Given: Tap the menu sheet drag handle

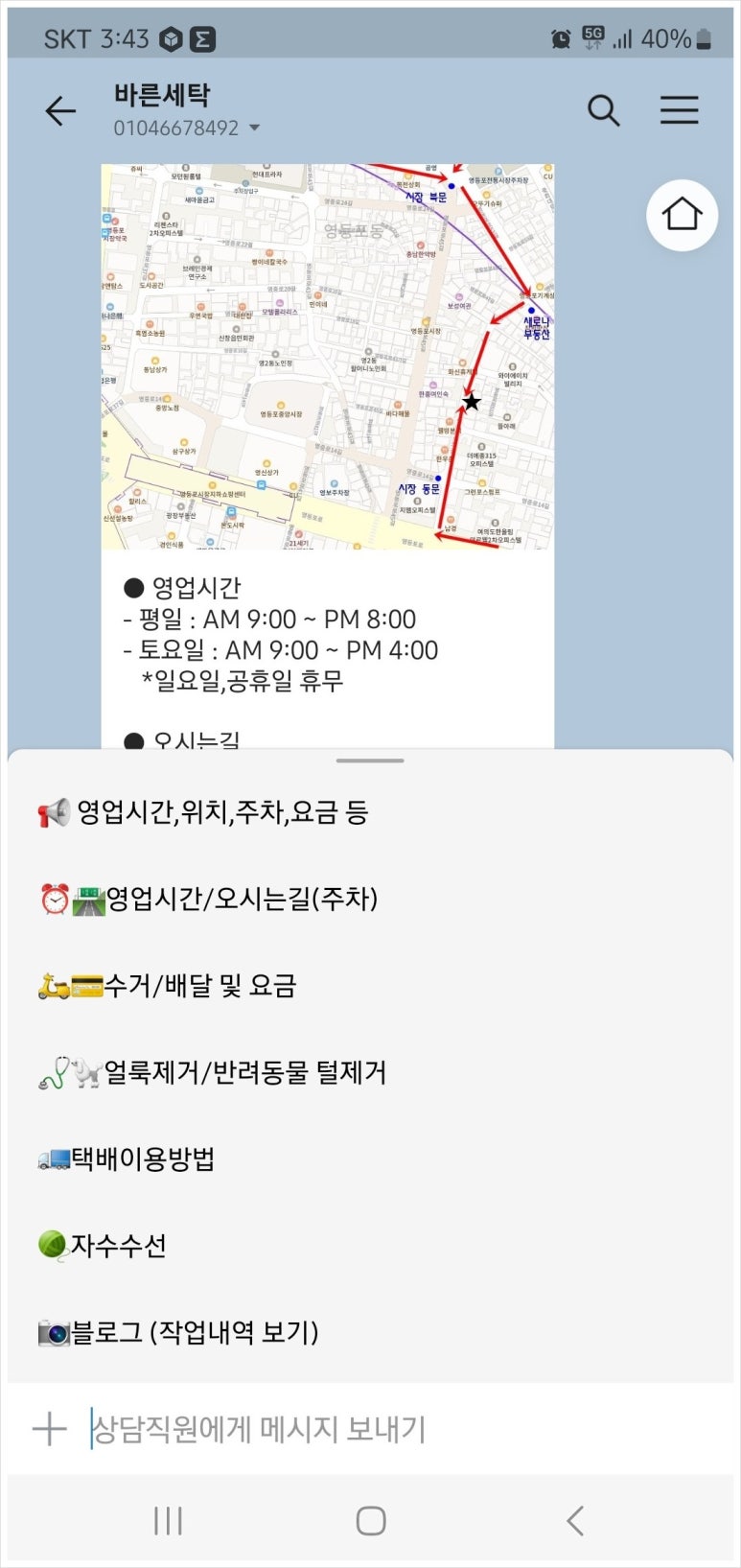Looking at the screenshot, I should coord(370,761).
